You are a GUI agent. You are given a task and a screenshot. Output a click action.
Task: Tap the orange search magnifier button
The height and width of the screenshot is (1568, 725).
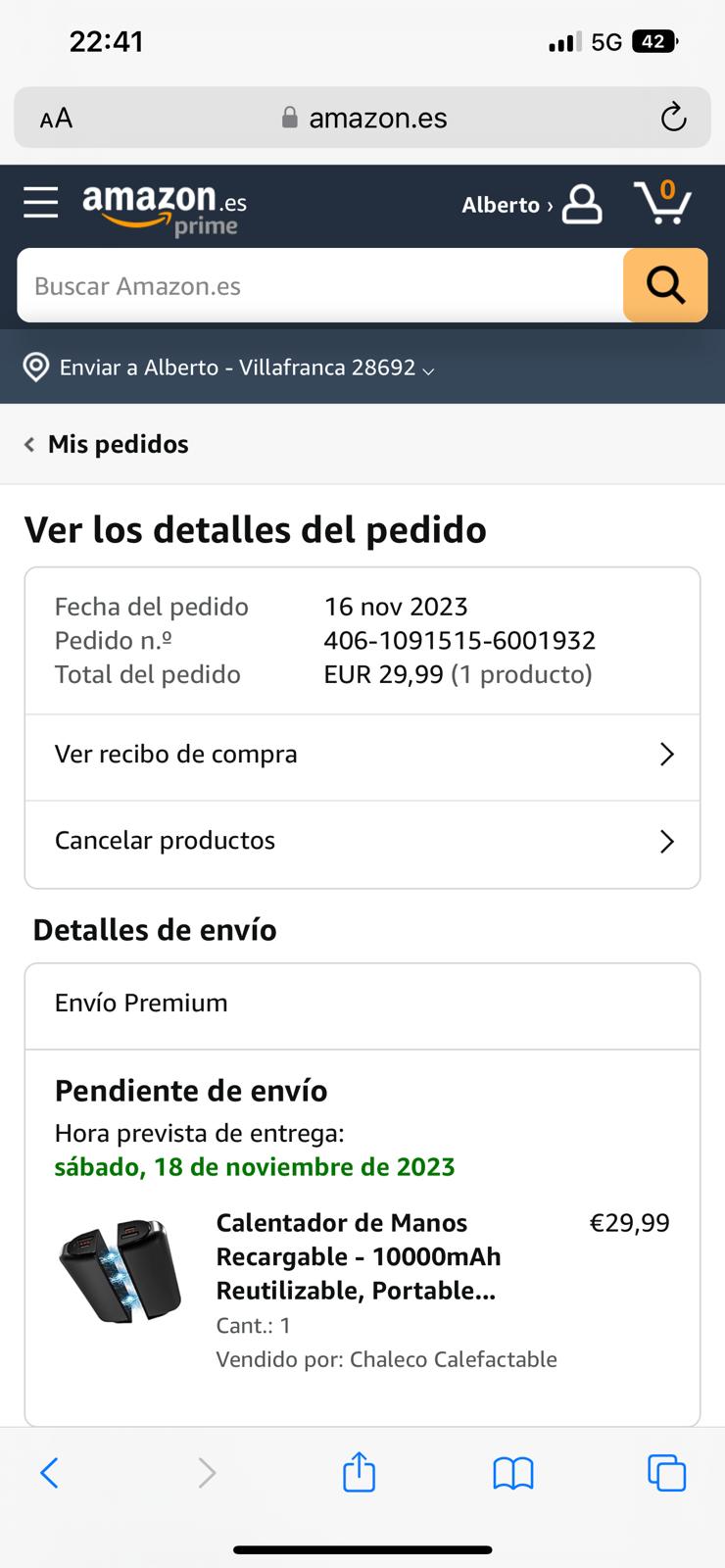(665, 285)
